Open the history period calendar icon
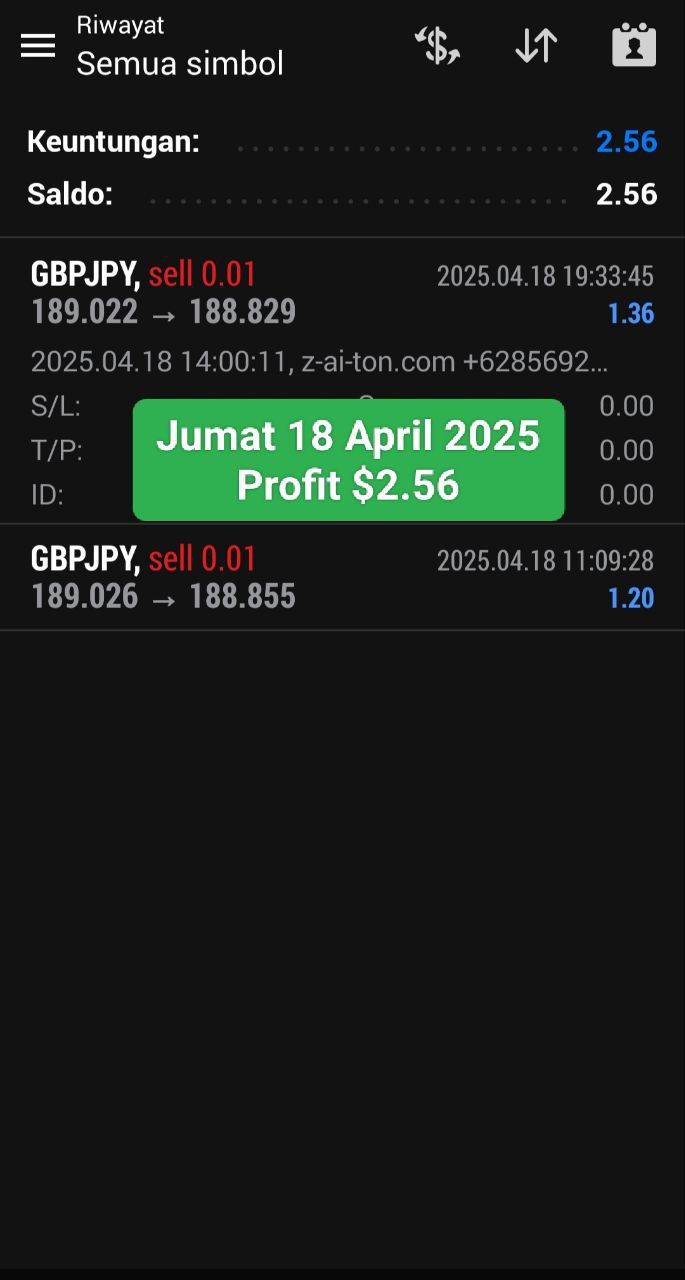The width and height of the screenshot is (685, 1280). click(634, 45)
